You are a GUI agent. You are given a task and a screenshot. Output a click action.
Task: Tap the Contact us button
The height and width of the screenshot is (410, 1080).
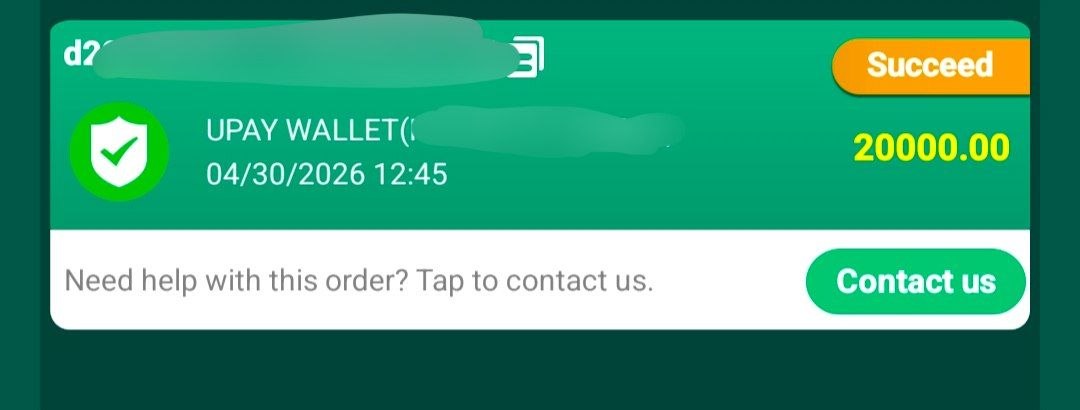click(x=915, y=281)
